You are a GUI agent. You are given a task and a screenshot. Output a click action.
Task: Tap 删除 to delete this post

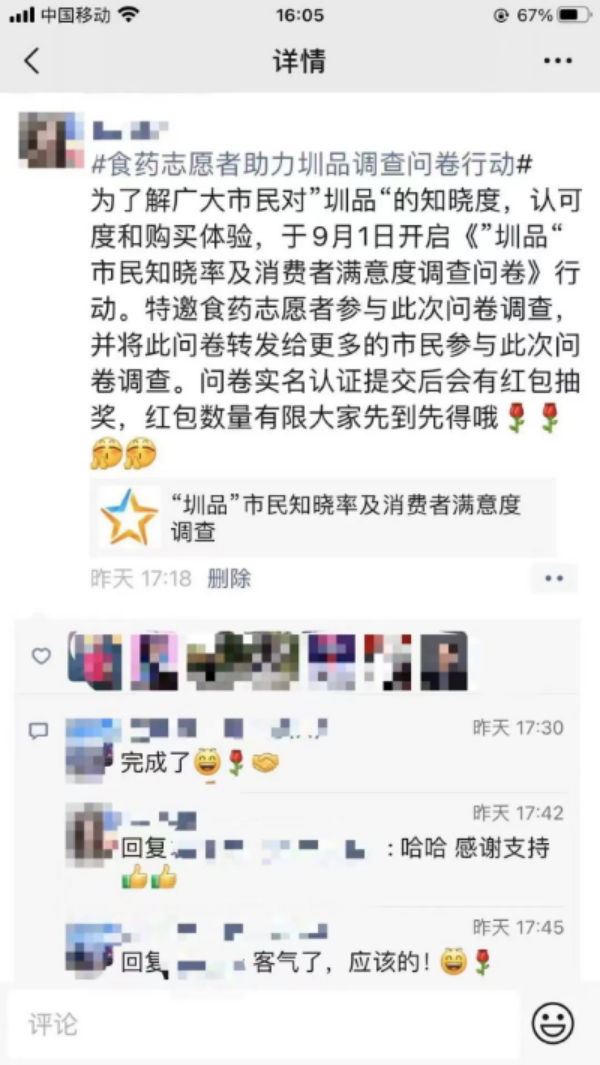click(229, 578)
